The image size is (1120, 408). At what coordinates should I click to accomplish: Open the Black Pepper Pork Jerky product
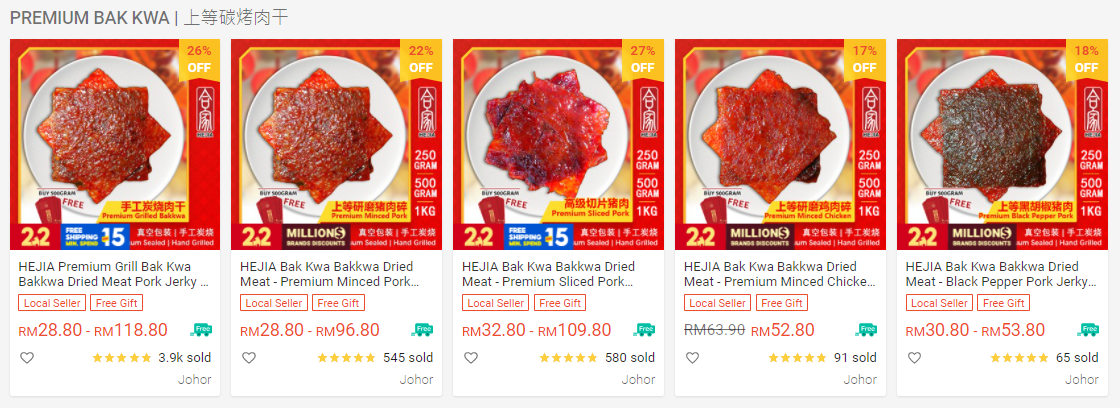(1002, 274)
